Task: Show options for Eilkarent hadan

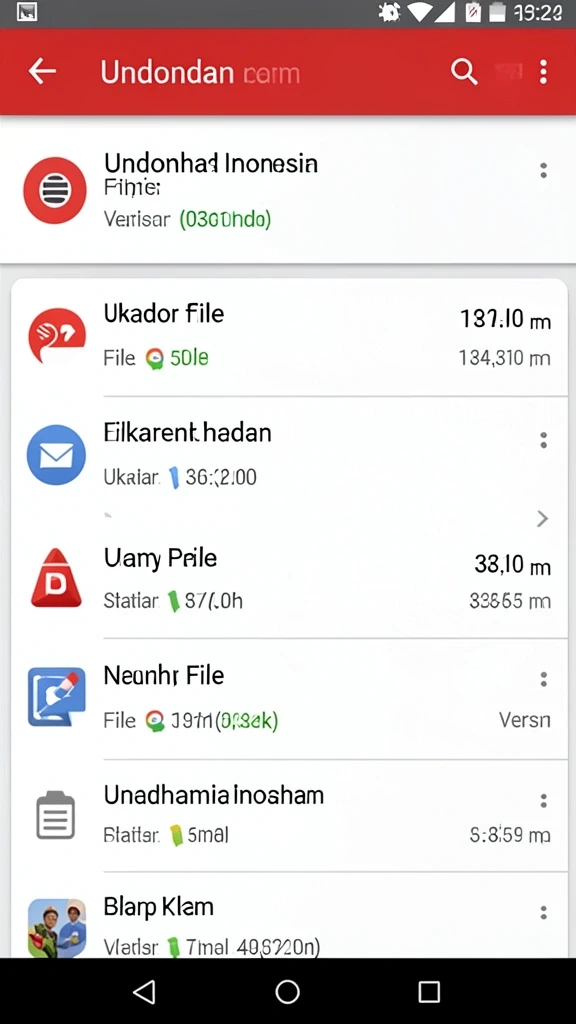Action: pos(543,441)
